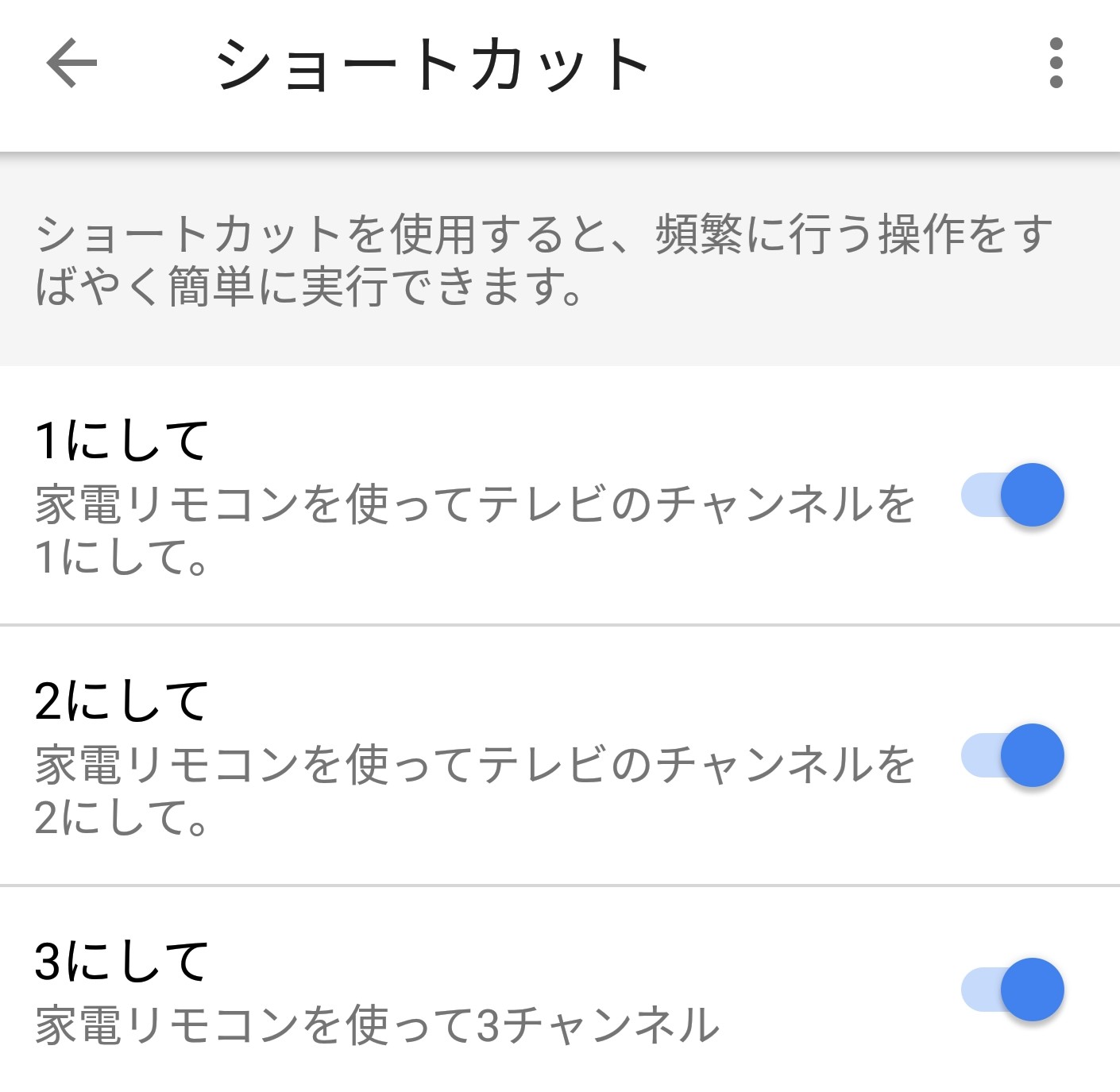Go back from the ショートカット screen
Screen dimensions: 1120x1092
(71, 63)
